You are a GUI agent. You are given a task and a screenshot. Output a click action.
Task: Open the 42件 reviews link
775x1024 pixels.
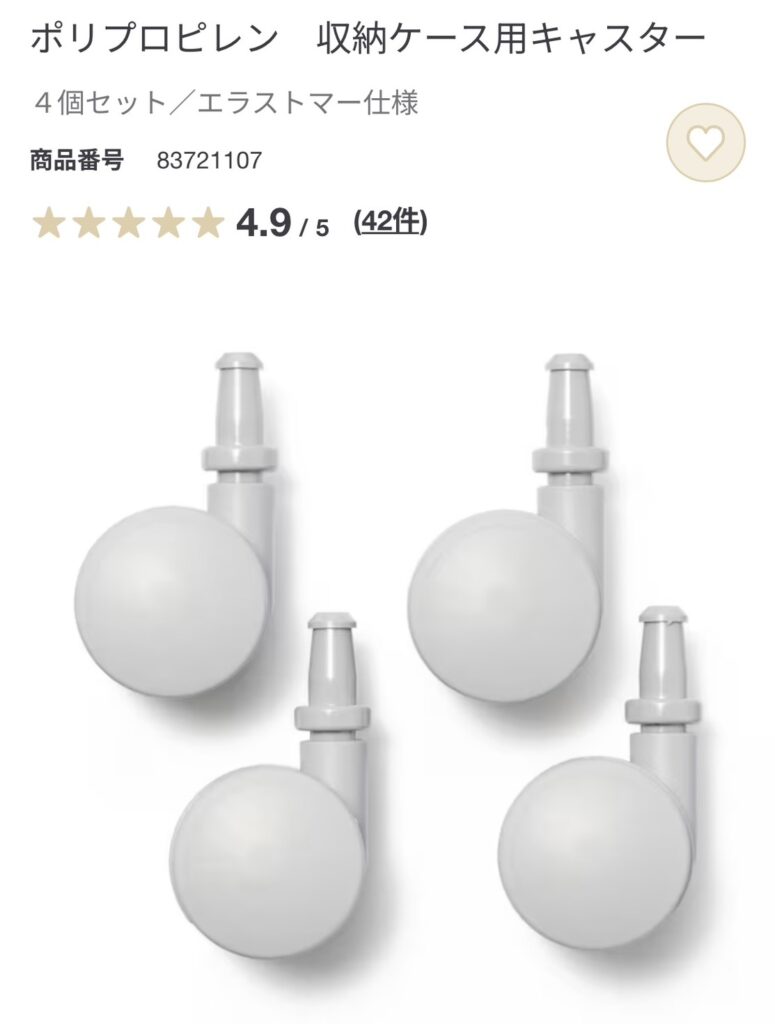coord(391,223)
